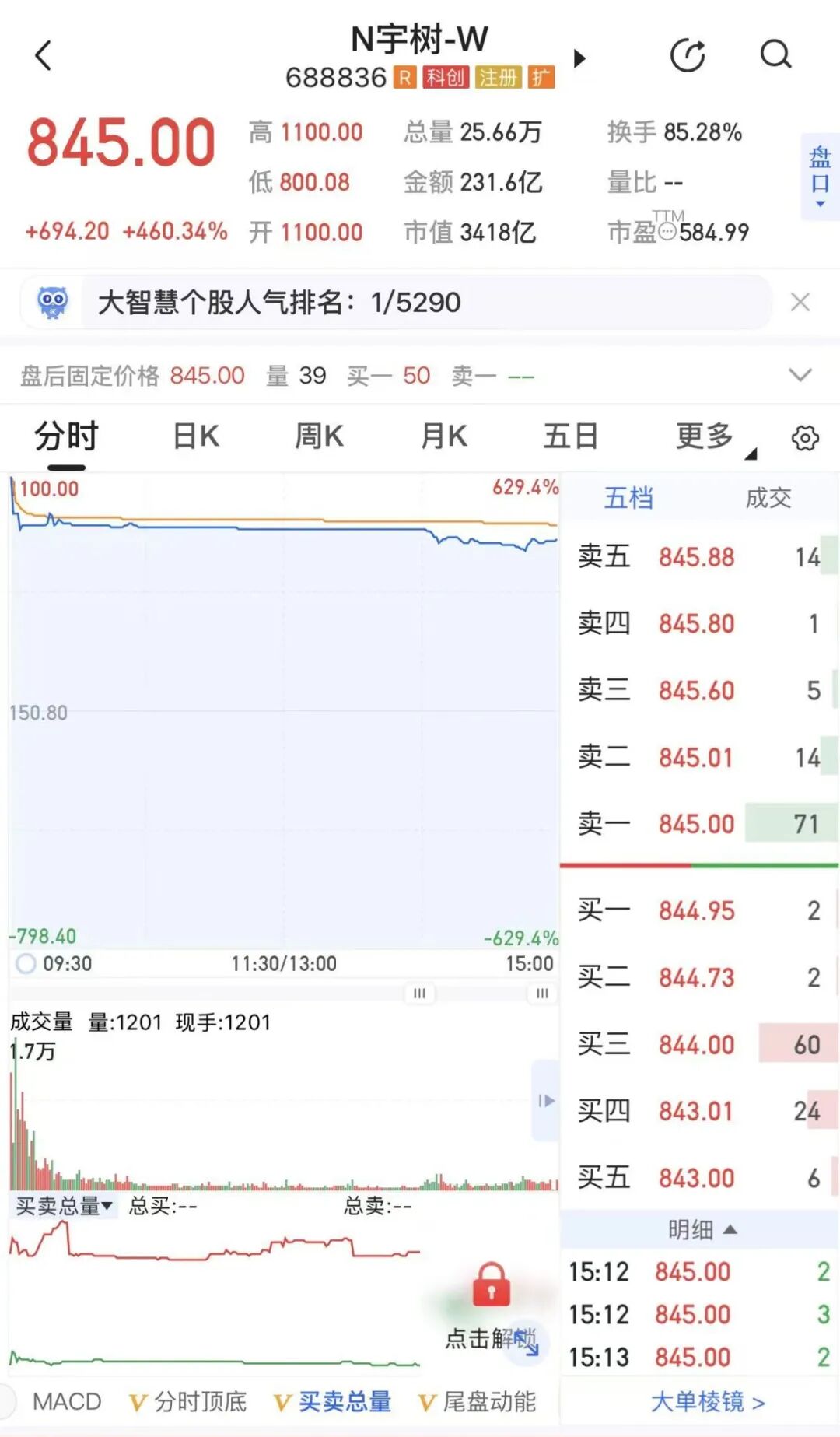Expand the 盘后固定价格 row
This screenshot has height=1437, width=840.
pyautogui.click(x=800, y=375)
